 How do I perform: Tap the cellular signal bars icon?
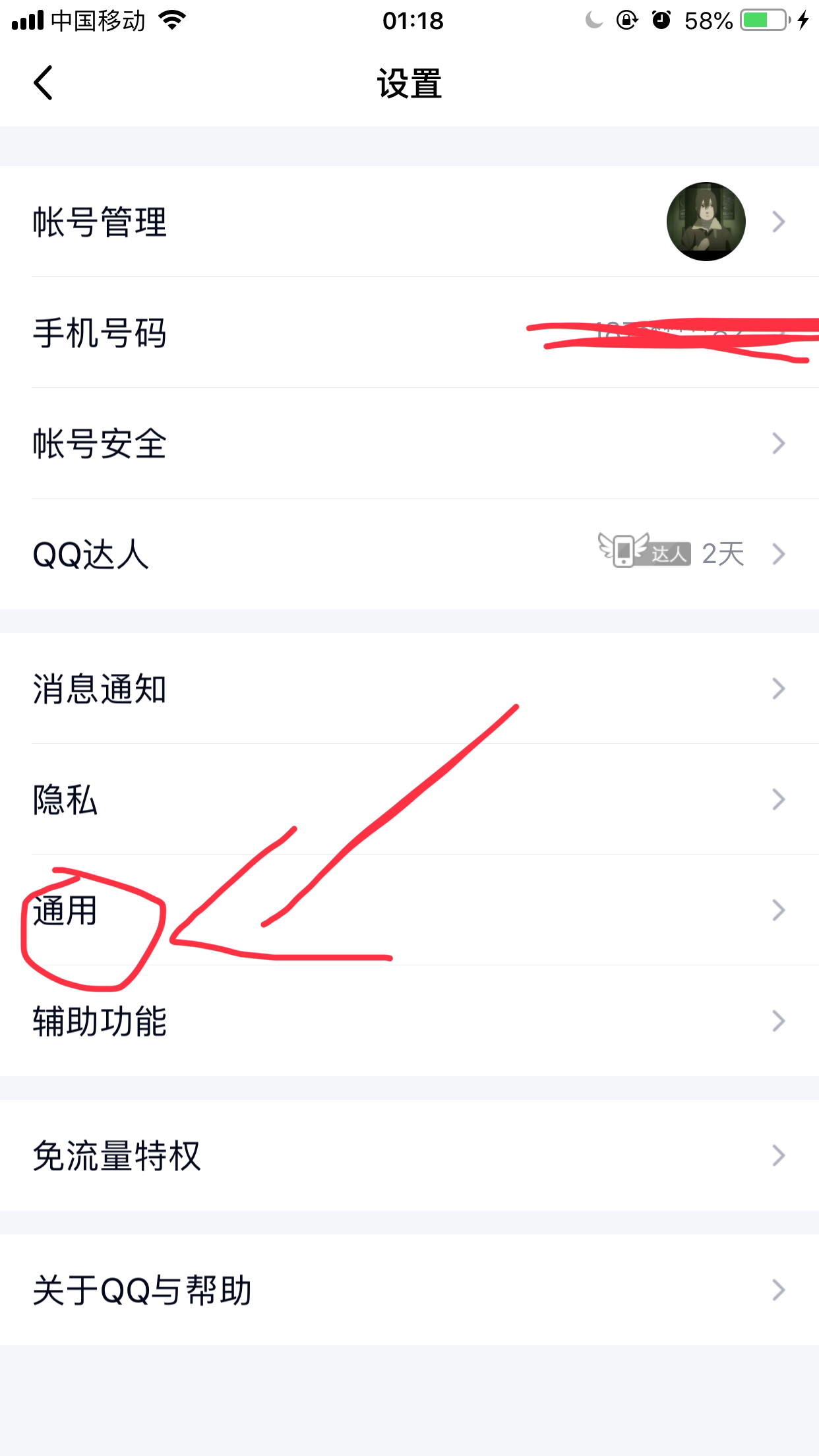(26, 20)
